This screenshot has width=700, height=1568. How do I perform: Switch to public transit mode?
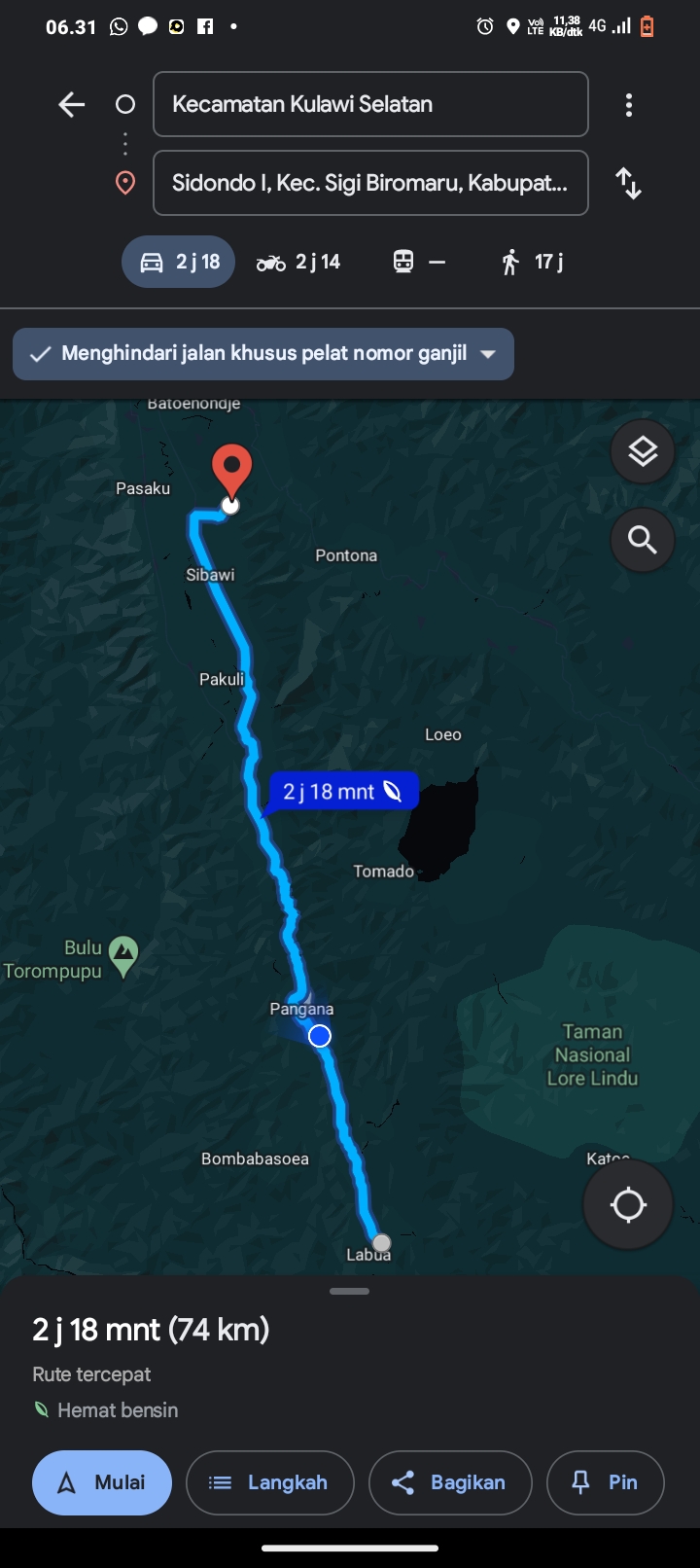[419, 262]
